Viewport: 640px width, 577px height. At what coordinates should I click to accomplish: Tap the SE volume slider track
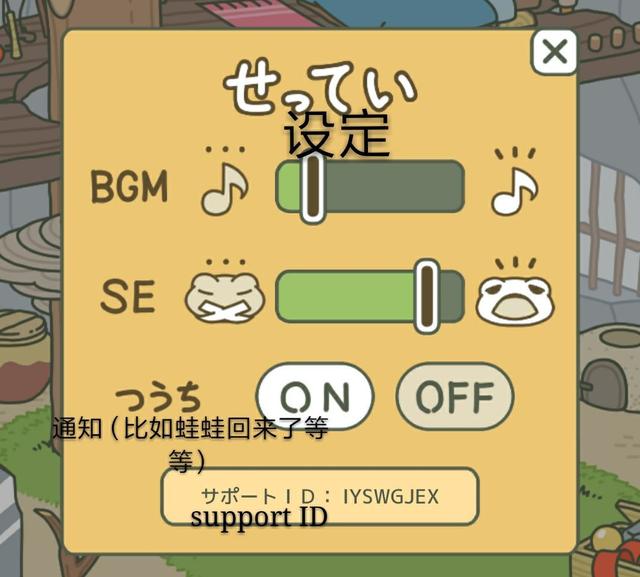point(371,296)
